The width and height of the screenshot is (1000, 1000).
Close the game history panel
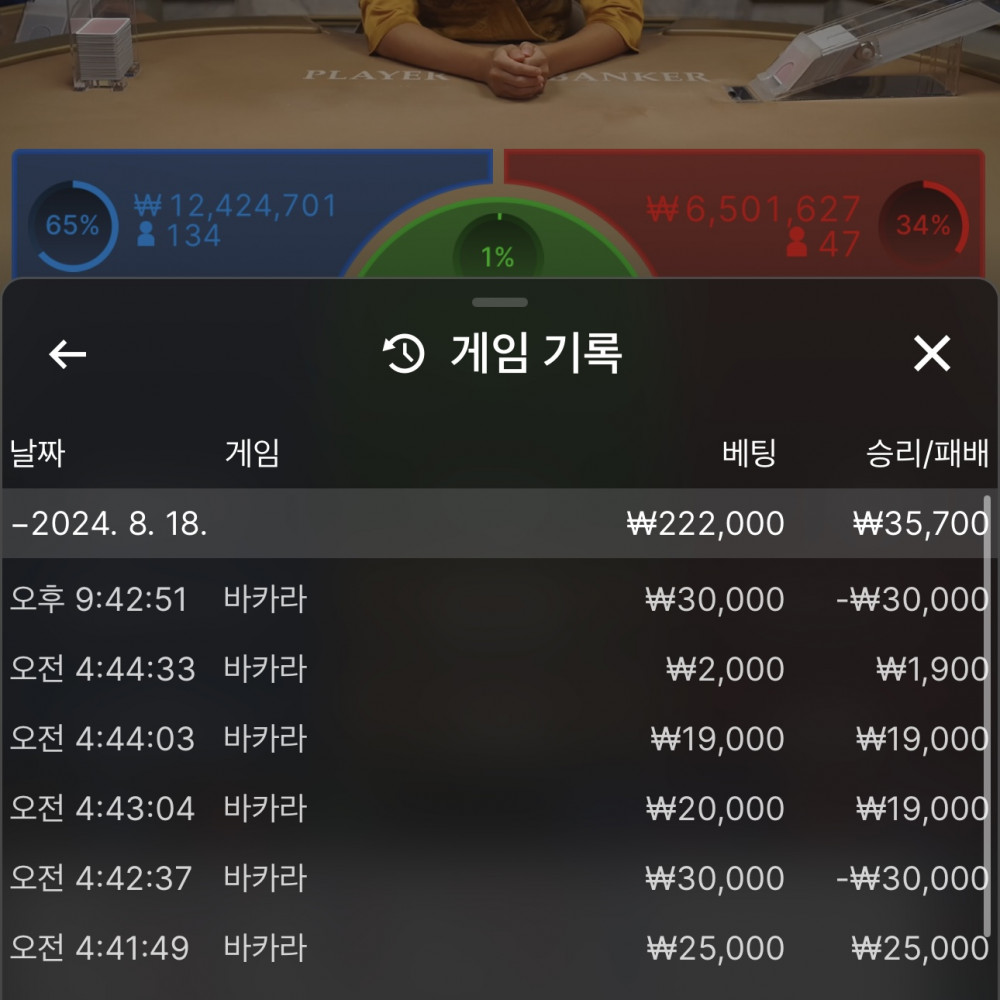point(932,354)
